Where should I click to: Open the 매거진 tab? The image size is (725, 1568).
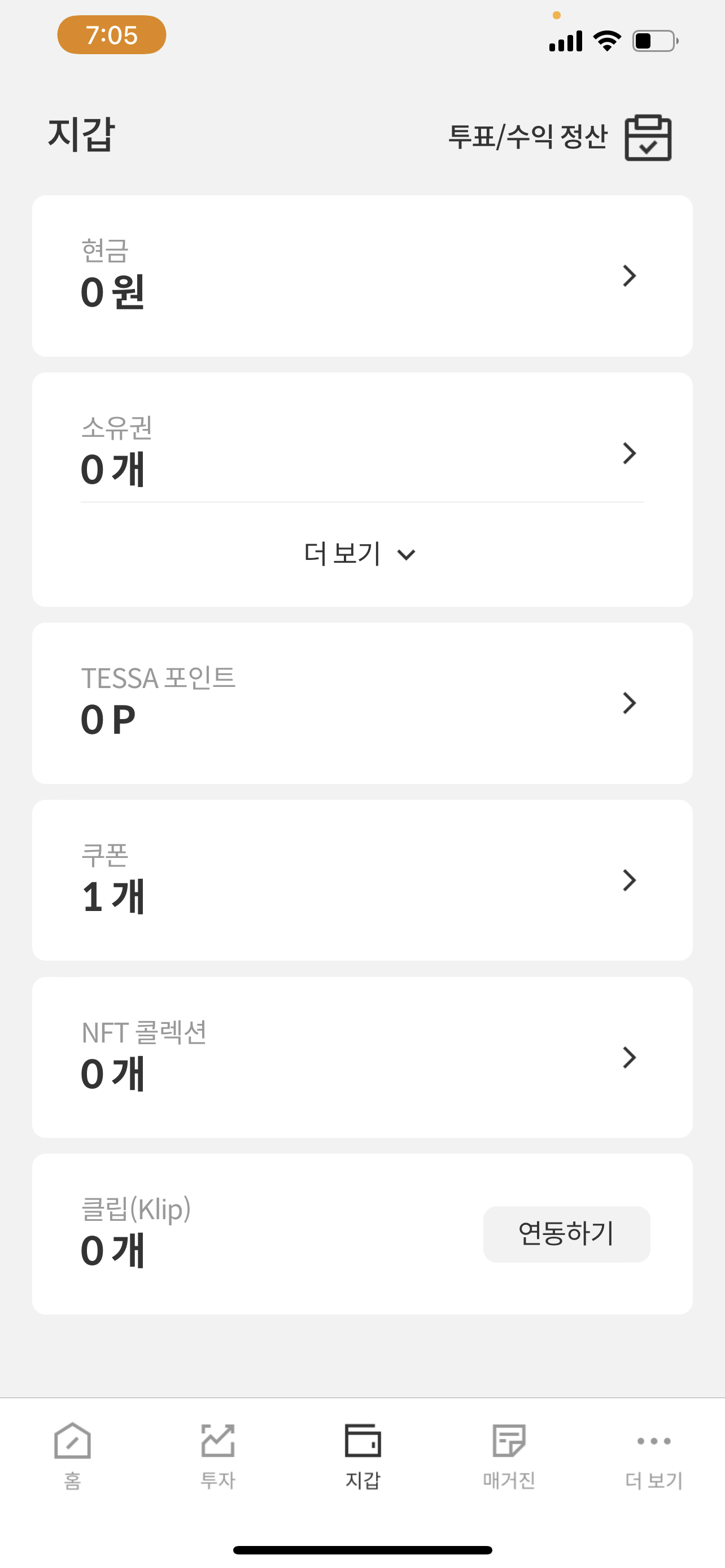(509, 1455)
